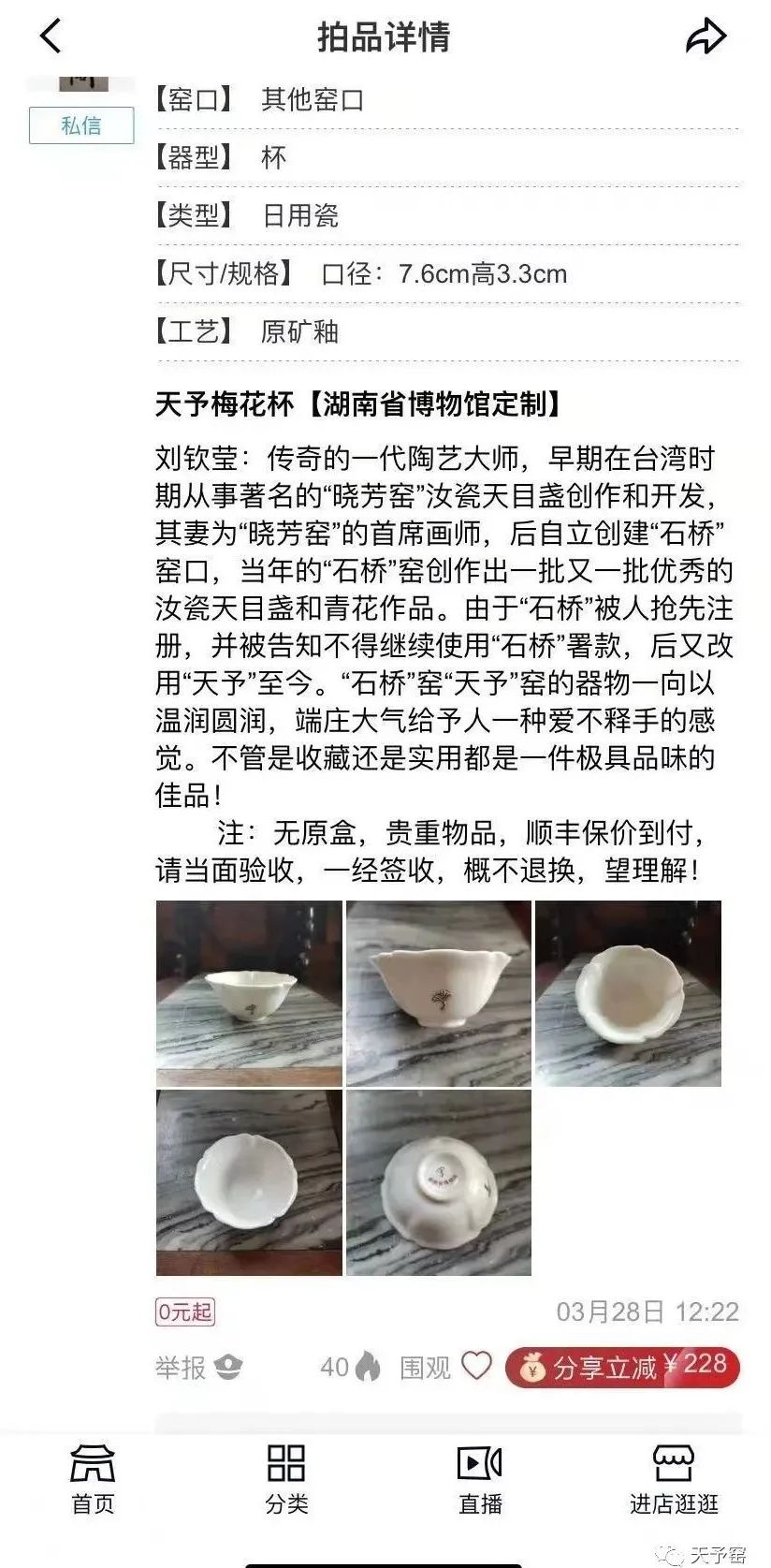Viewport: 771px width, 1568px height.
Task: Open the second photo showing the cup logo
Action: pos(439,993)
